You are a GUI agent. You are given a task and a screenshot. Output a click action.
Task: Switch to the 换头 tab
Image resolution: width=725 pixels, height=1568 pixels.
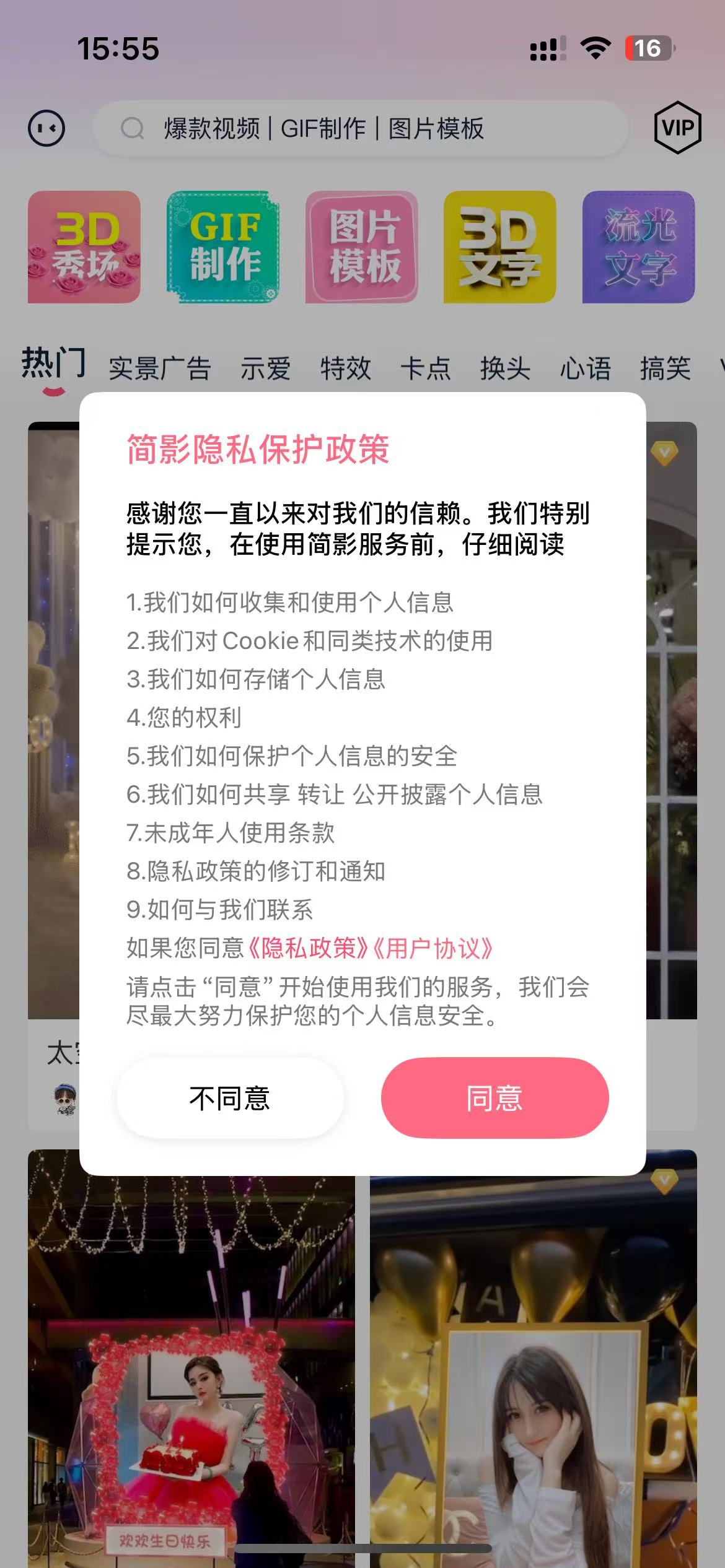click(506, 368)
